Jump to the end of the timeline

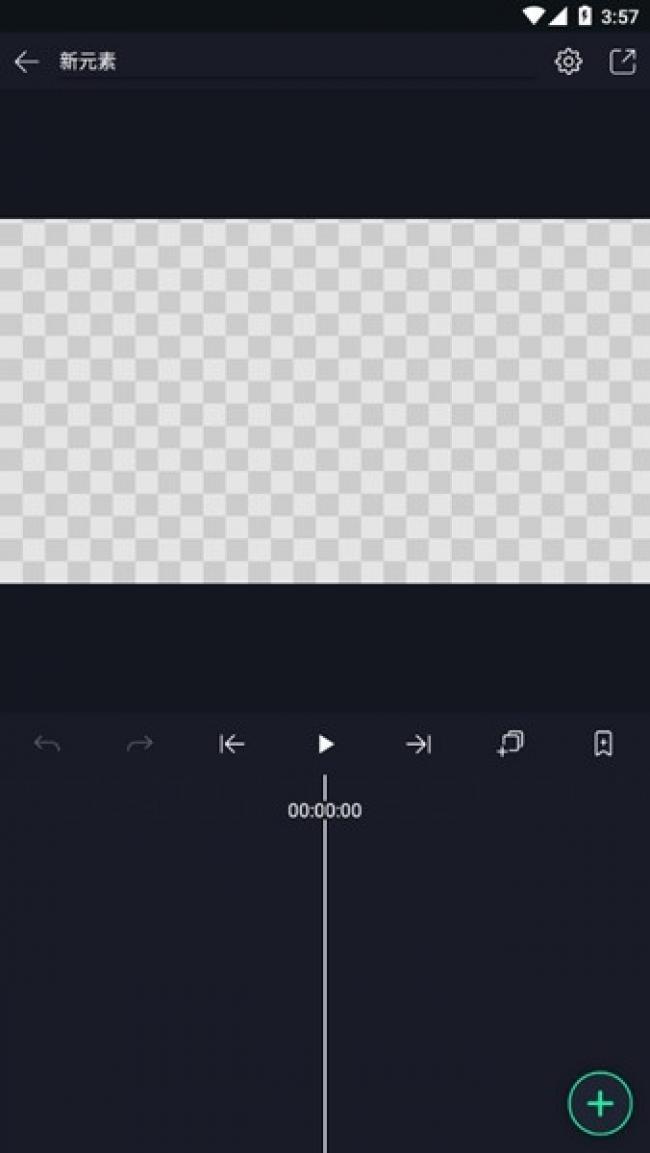click(x=418, y=744)
